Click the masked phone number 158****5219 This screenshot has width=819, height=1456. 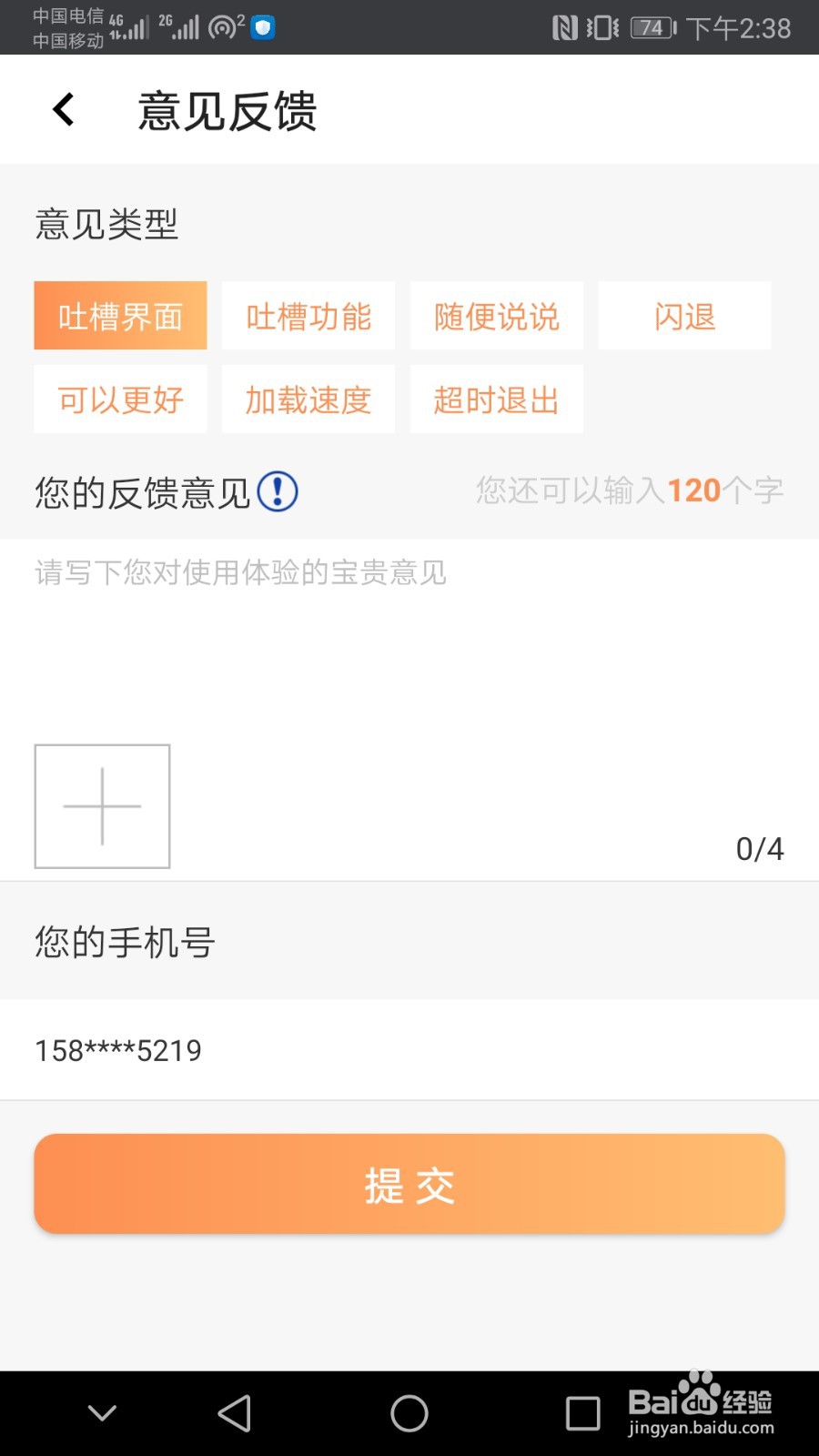pos(116,1050)
